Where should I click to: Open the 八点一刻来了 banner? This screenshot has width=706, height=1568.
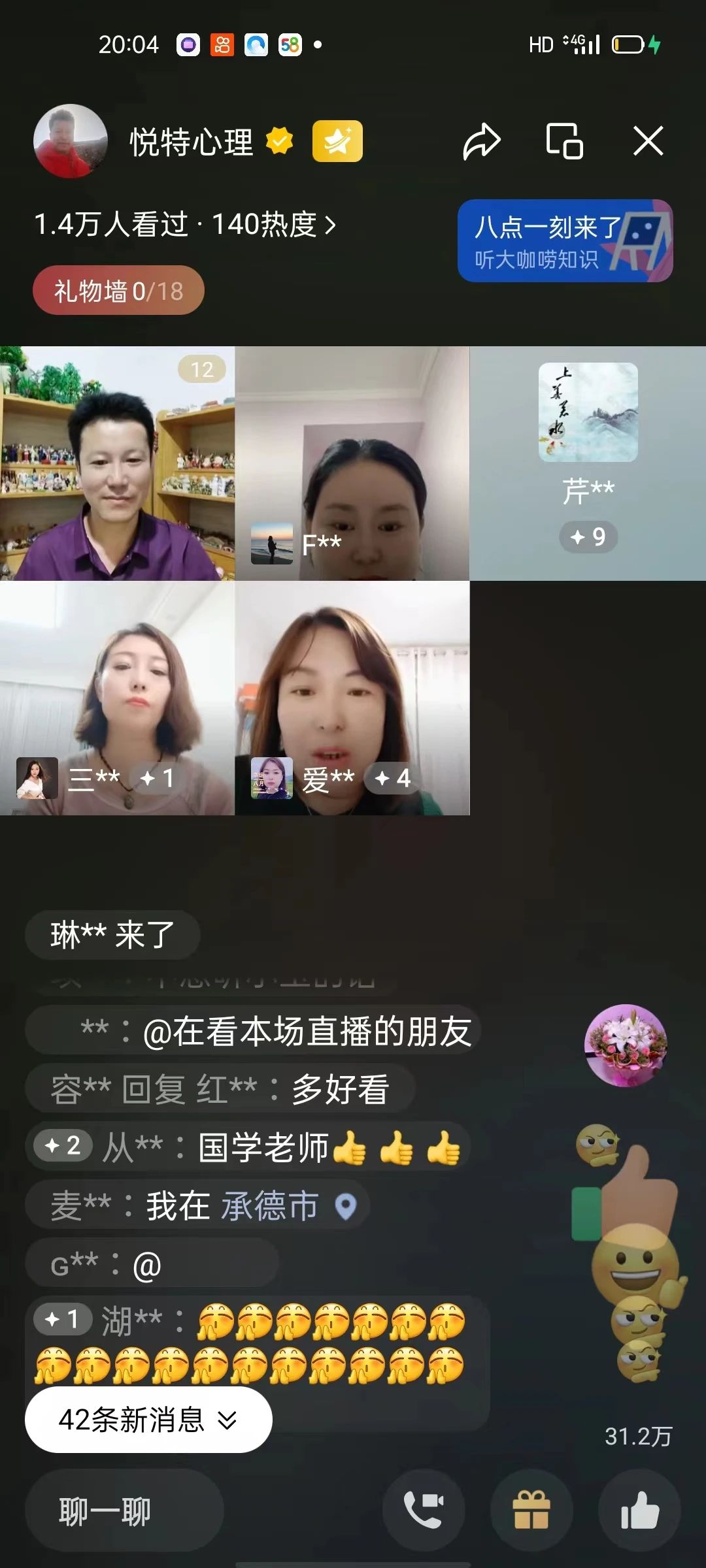click(565, 241)
